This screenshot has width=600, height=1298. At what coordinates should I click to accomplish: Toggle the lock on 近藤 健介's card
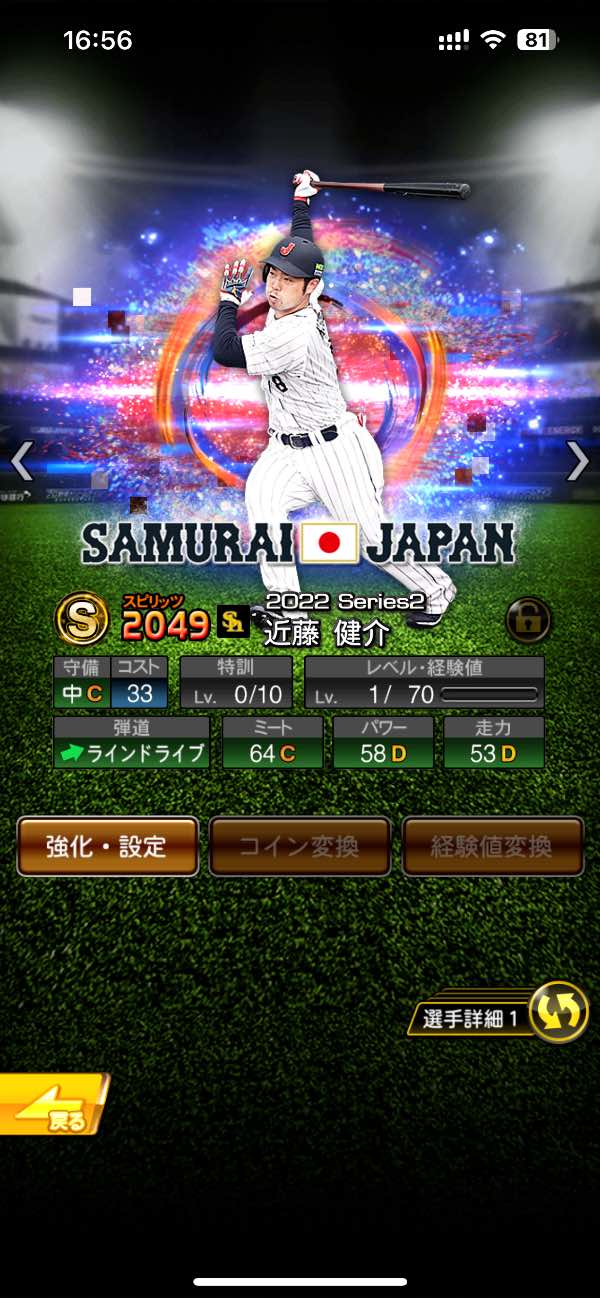tap(527, 620)
